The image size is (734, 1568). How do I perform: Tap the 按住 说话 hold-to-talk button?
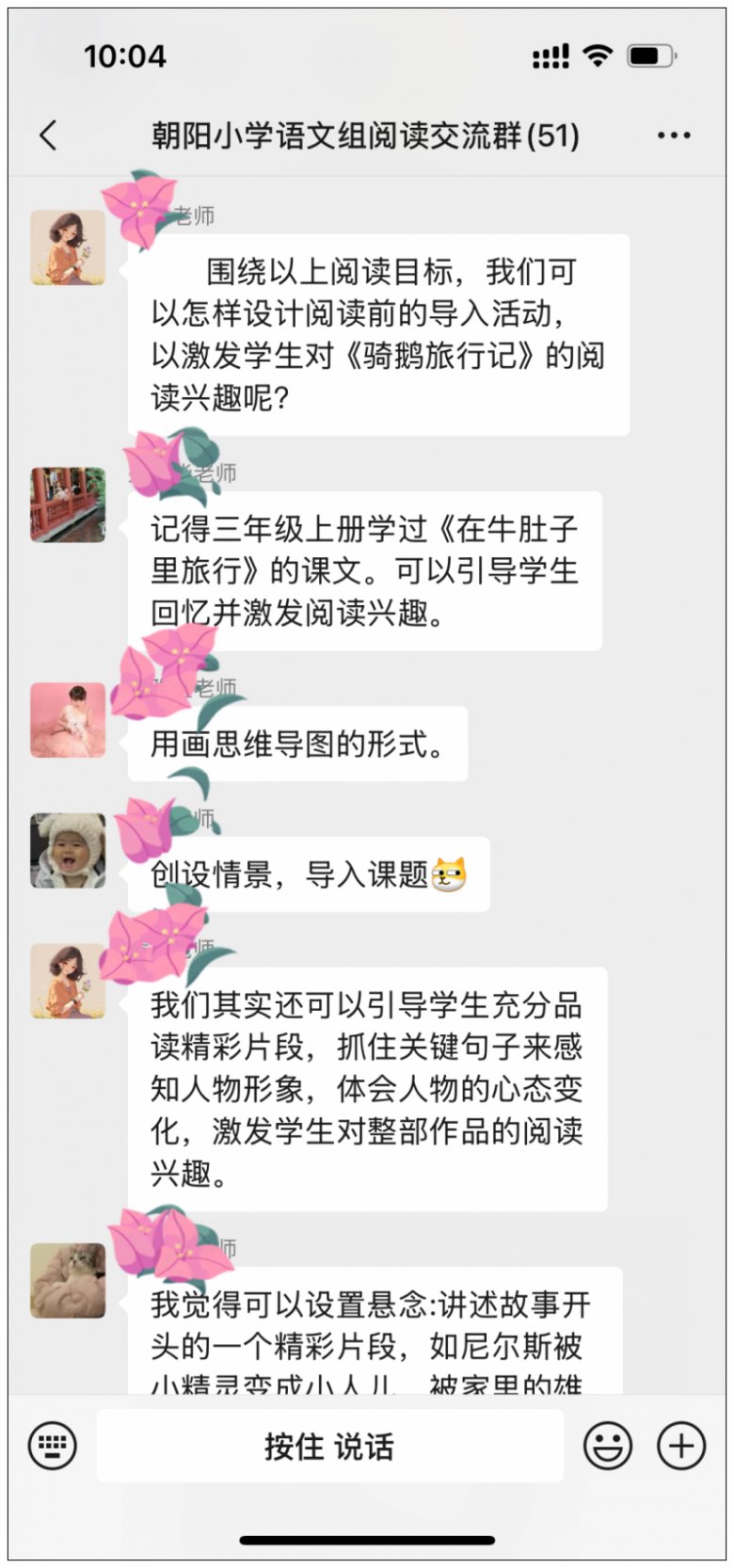pyautogui.click(x=329, y=1446)
